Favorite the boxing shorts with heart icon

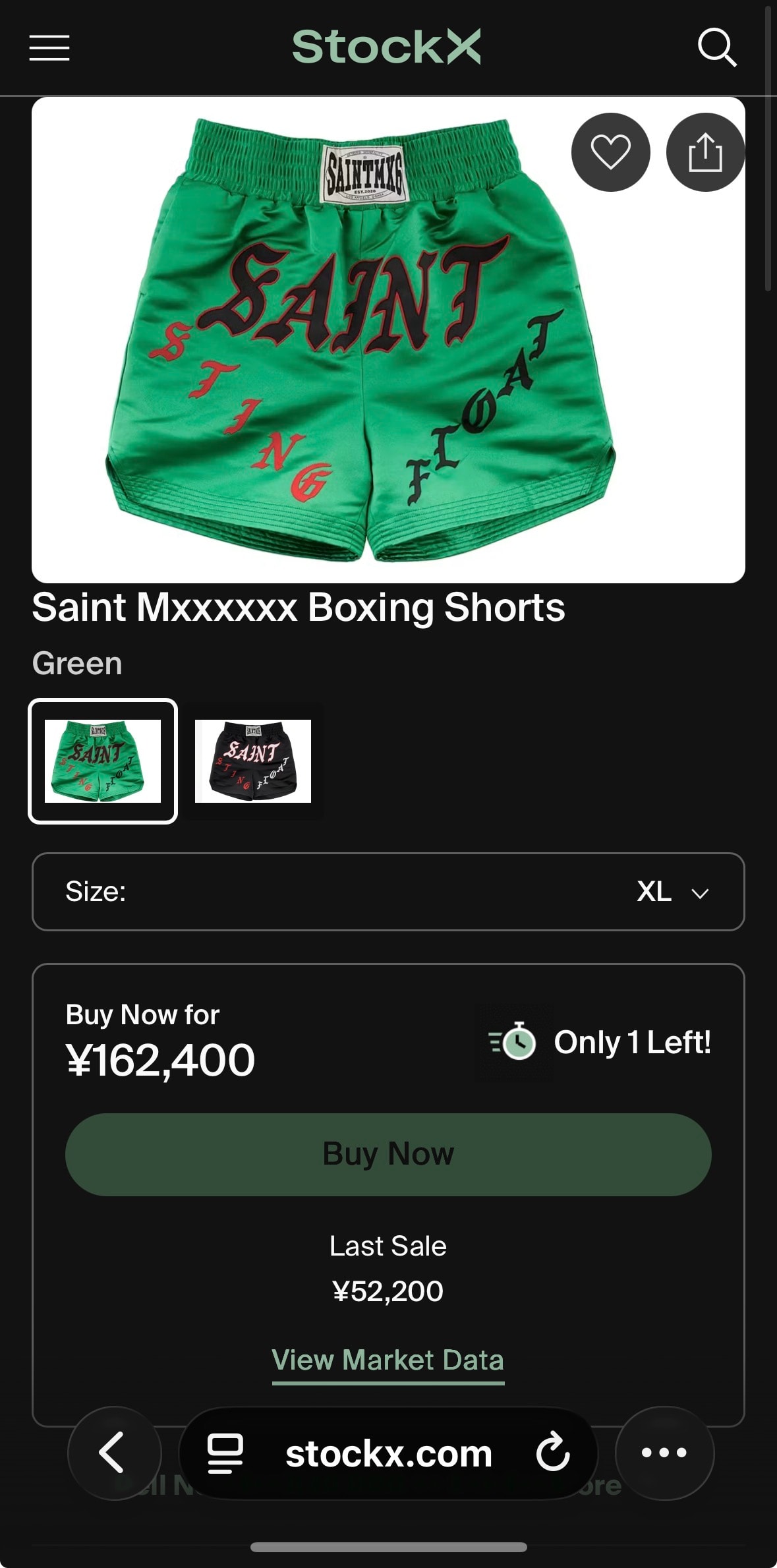[611, 152]
